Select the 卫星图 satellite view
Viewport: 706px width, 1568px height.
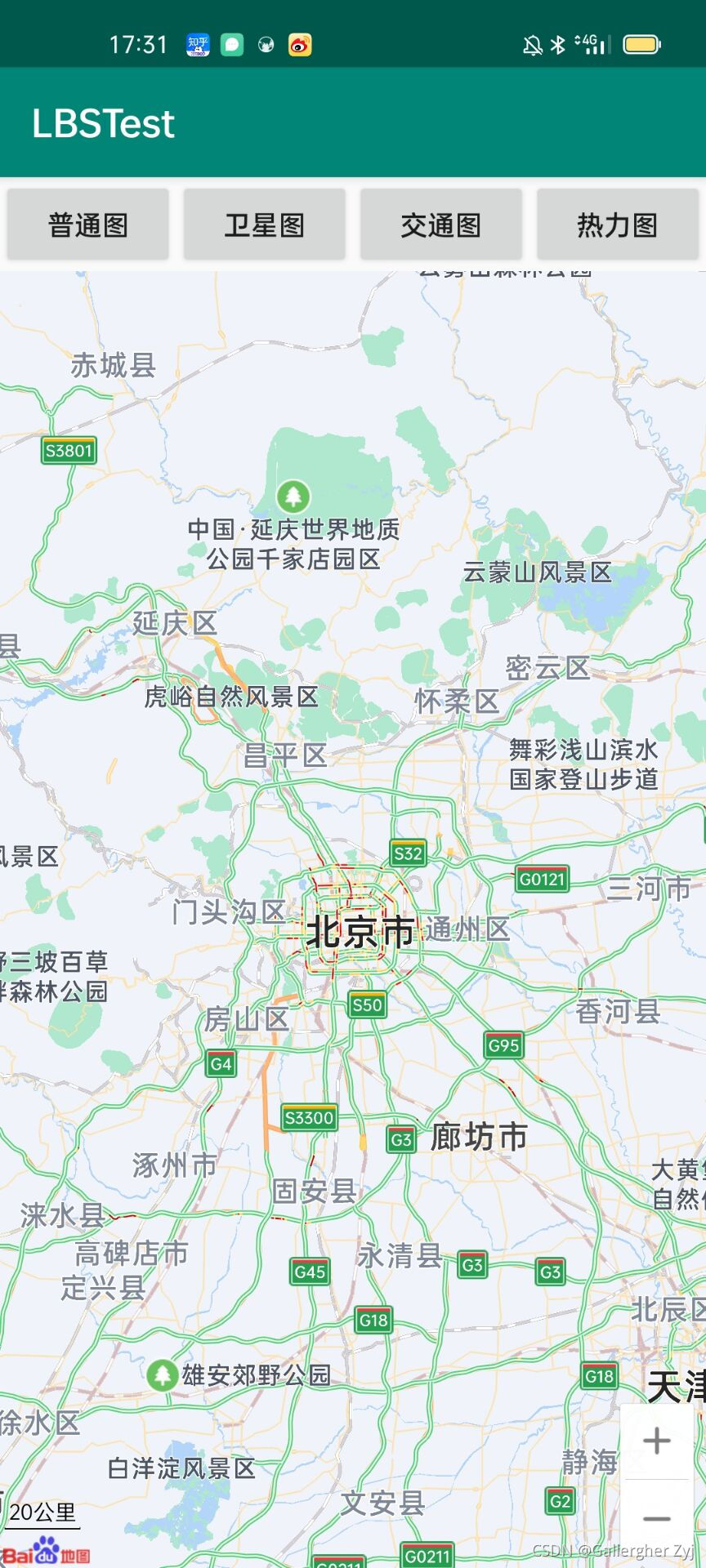[265, 225]
